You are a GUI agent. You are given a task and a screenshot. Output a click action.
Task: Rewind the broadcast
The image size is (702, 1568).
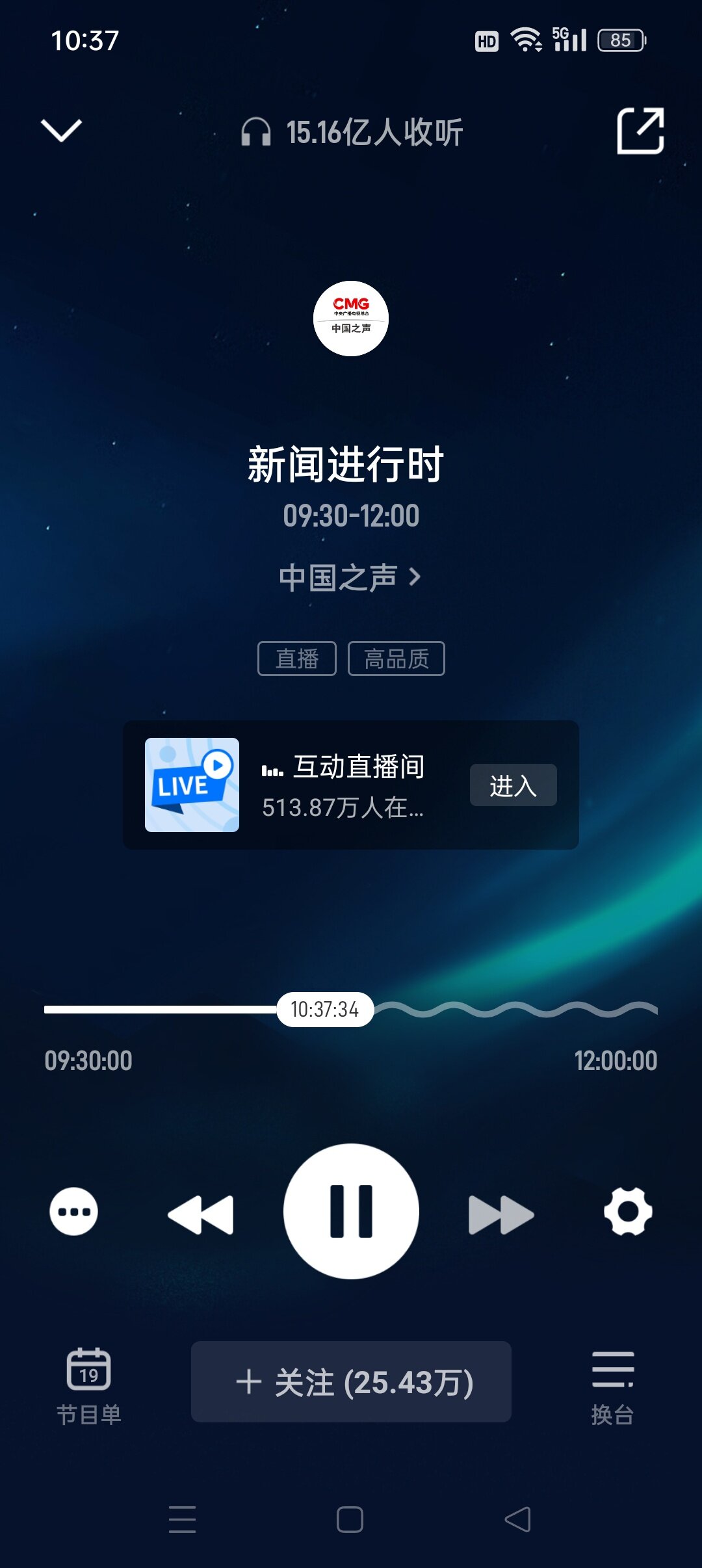(x=201, y=1214)
